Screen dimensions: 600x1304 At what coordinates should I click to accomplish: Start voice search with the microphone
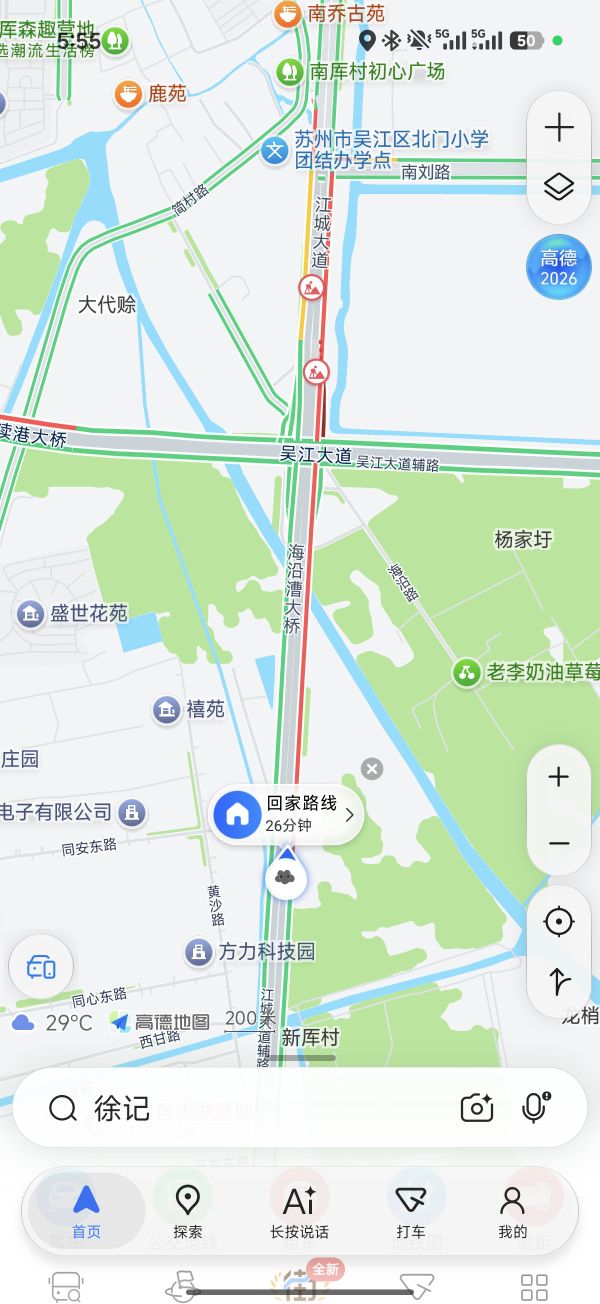pos(536,1107)
